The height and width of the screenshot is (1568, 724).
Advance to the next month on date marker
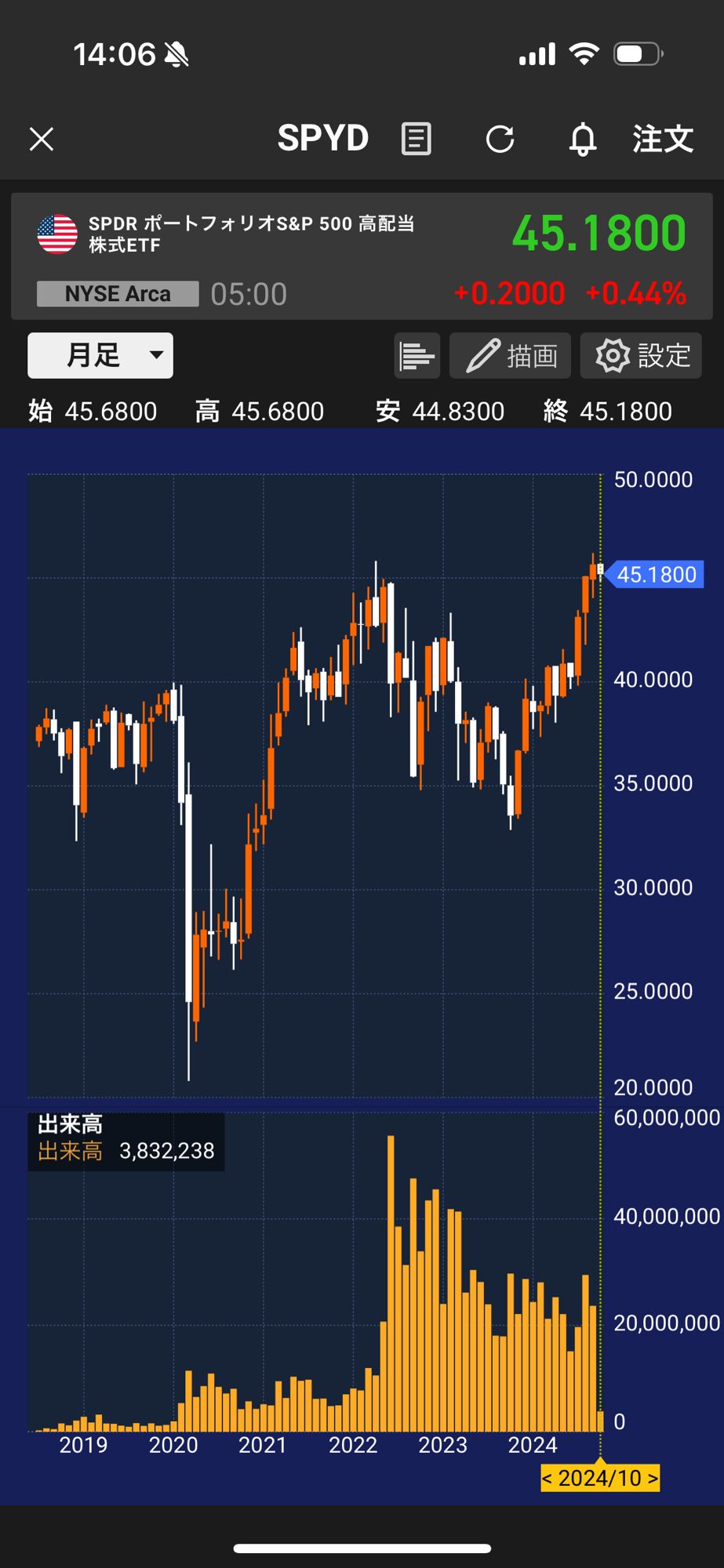coord(653,1479)
